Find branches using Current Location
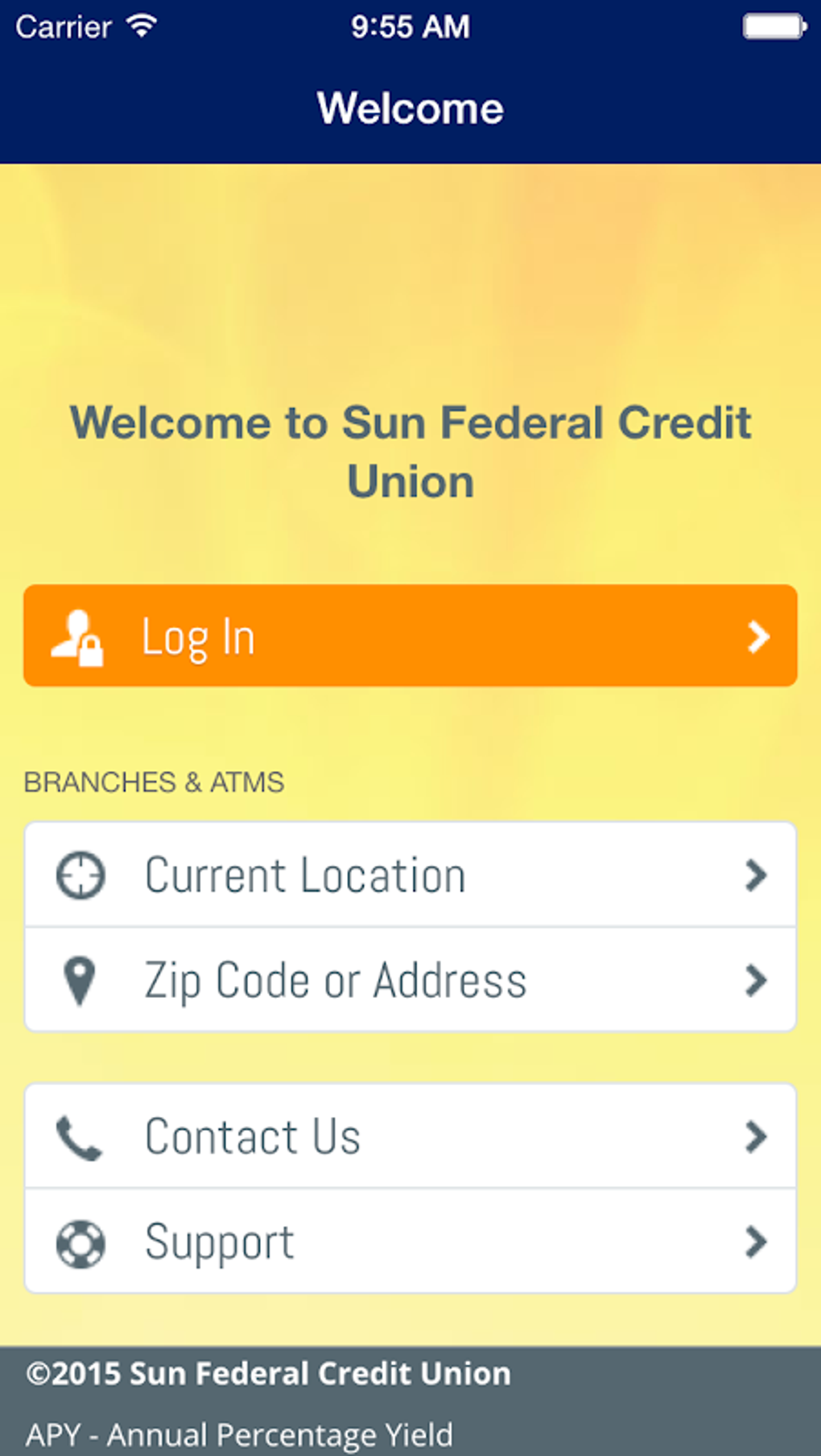821x1456 pixels. click(410, 874)
